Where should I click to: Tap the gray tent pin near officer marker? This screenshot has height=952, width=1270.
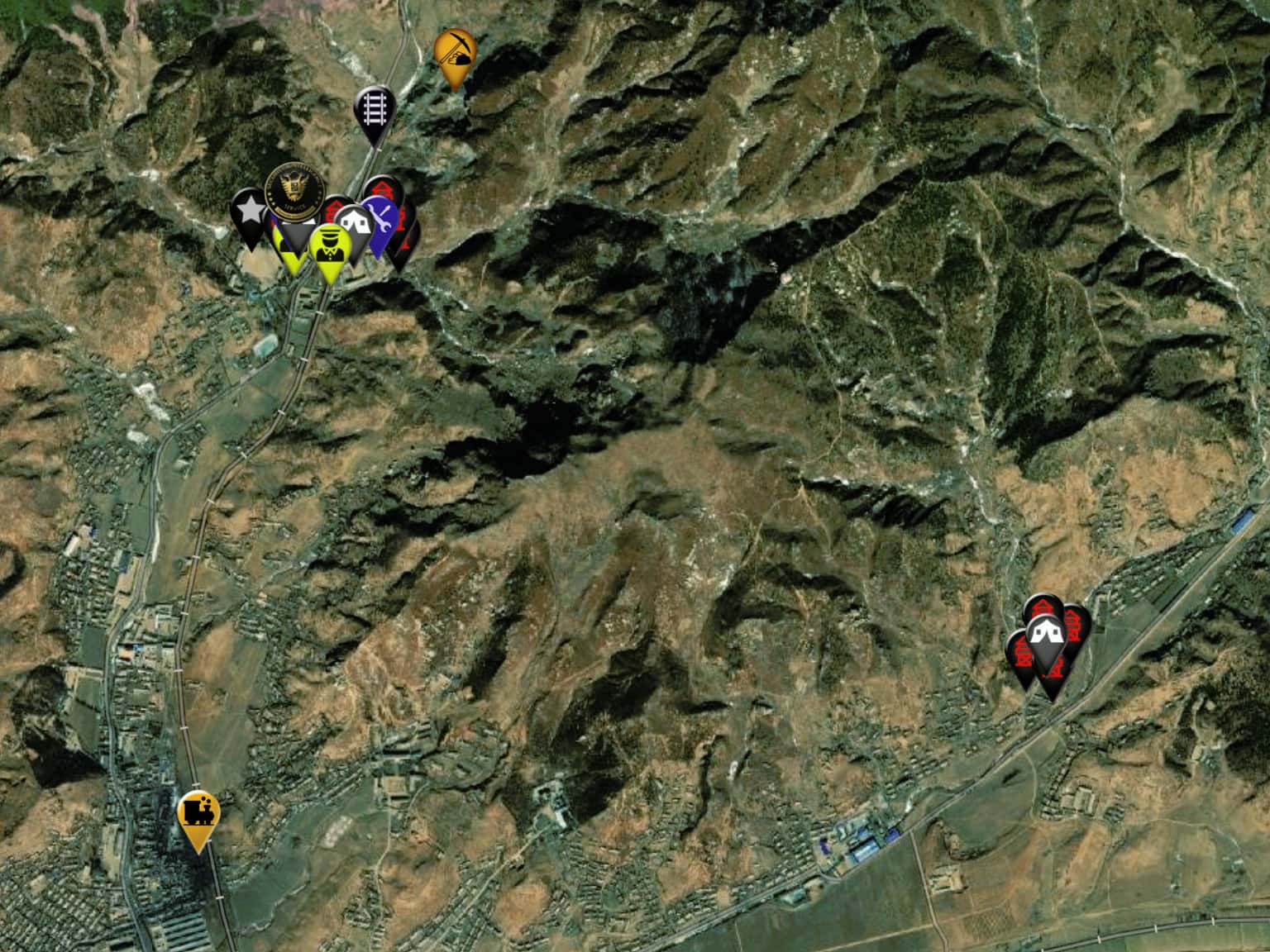click(x=356, y=223)
